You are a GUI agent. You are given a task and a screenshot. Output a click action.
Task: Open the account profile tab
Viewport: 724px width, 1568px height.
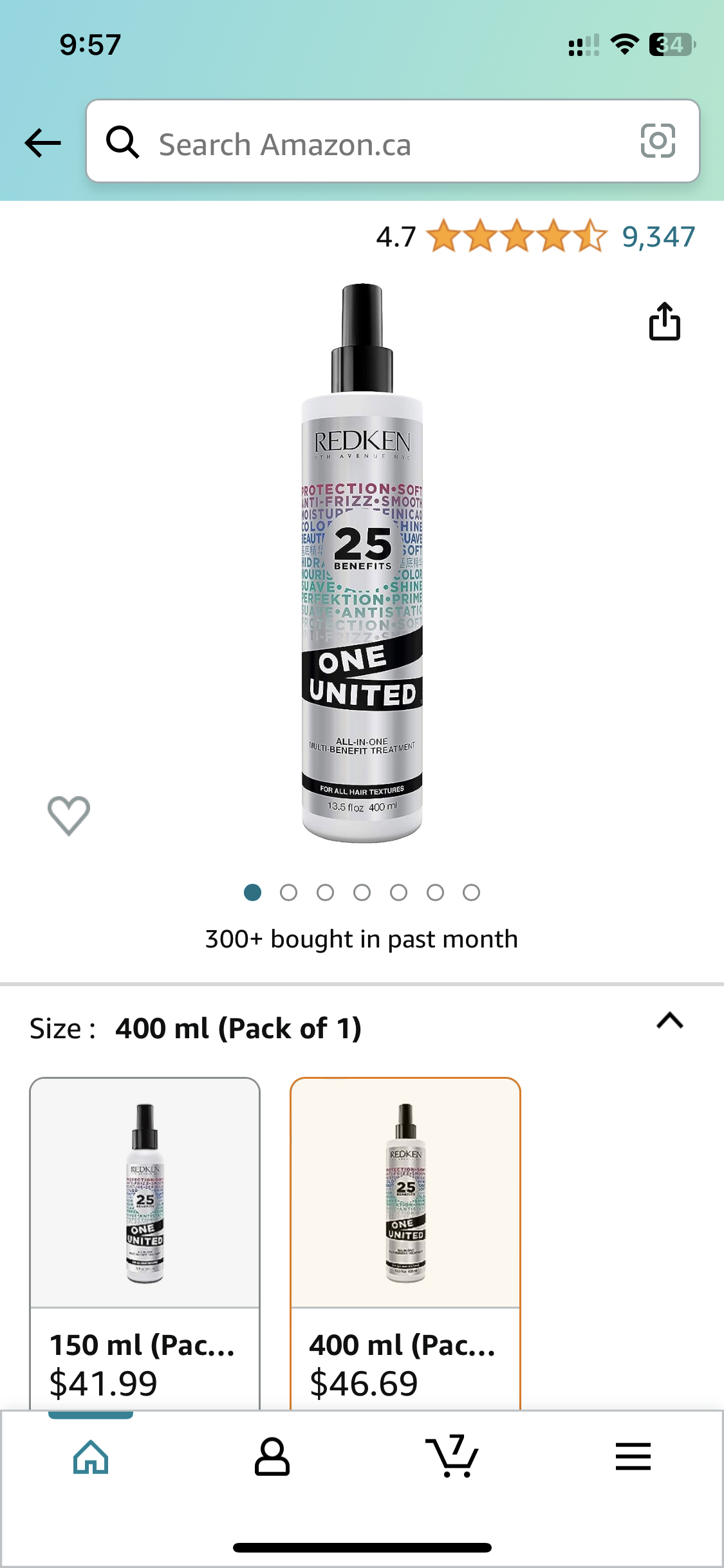(x=272, y=1457)
